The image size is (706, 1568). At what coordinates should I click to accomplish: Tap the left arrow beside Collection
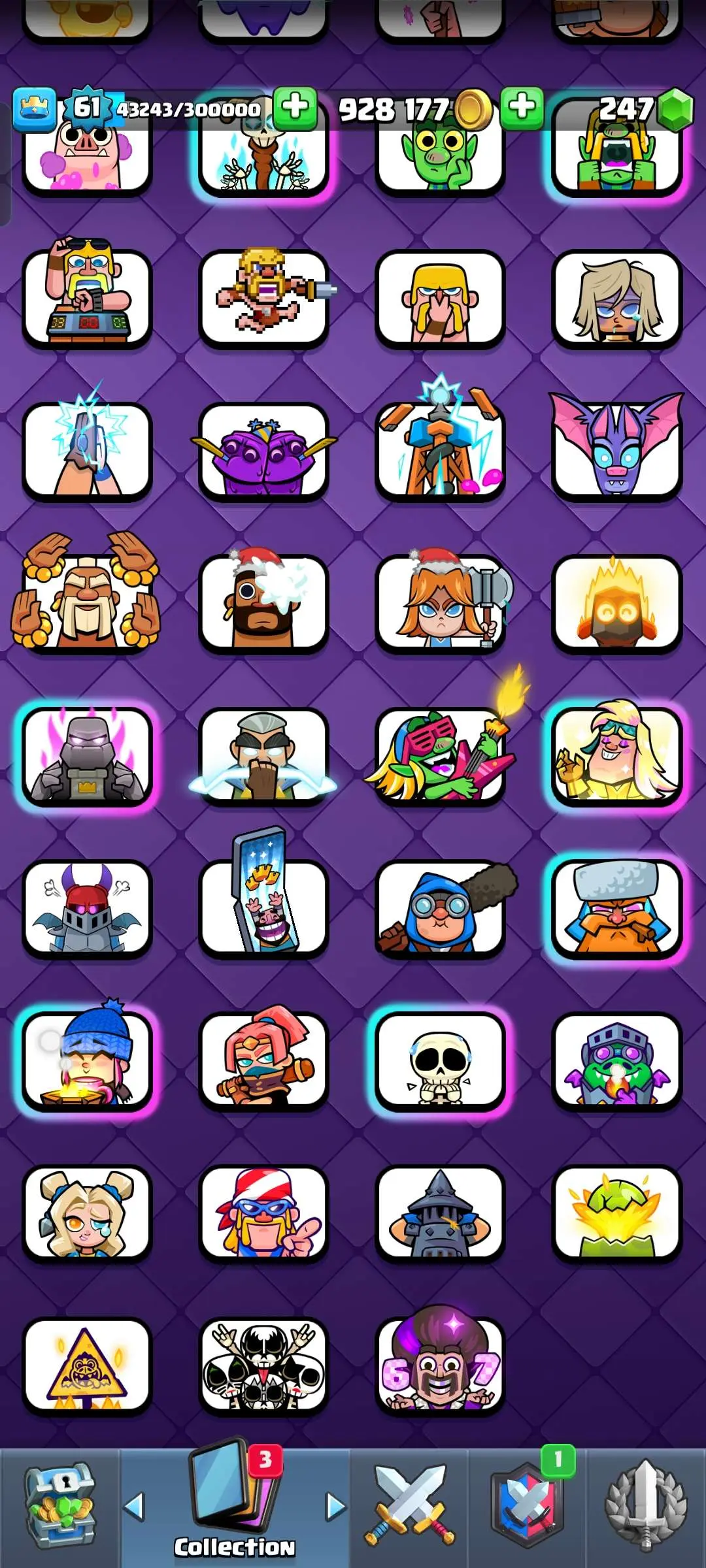point(134,1507)
